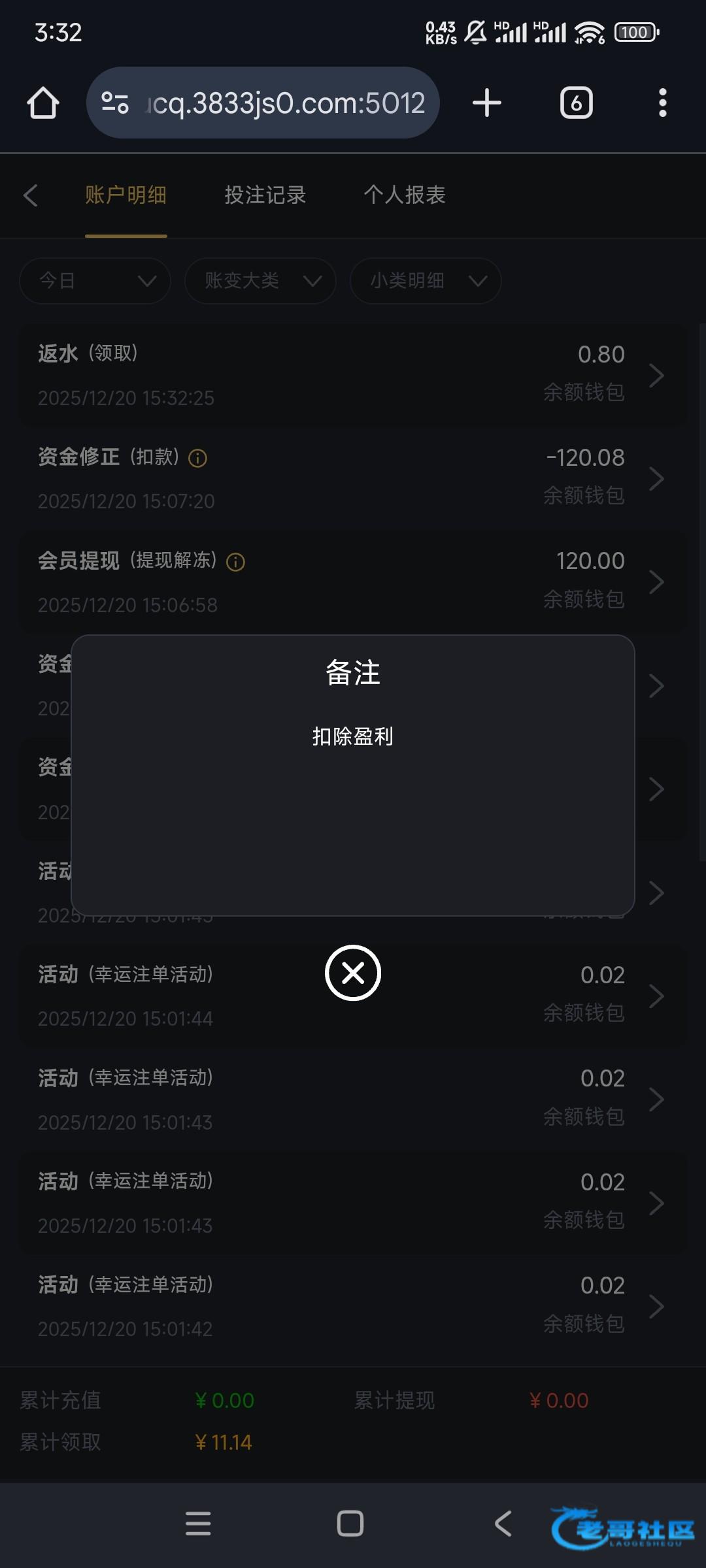706x1568 pixels.
Task: Open a new browser tab
Action: (486, 103)
